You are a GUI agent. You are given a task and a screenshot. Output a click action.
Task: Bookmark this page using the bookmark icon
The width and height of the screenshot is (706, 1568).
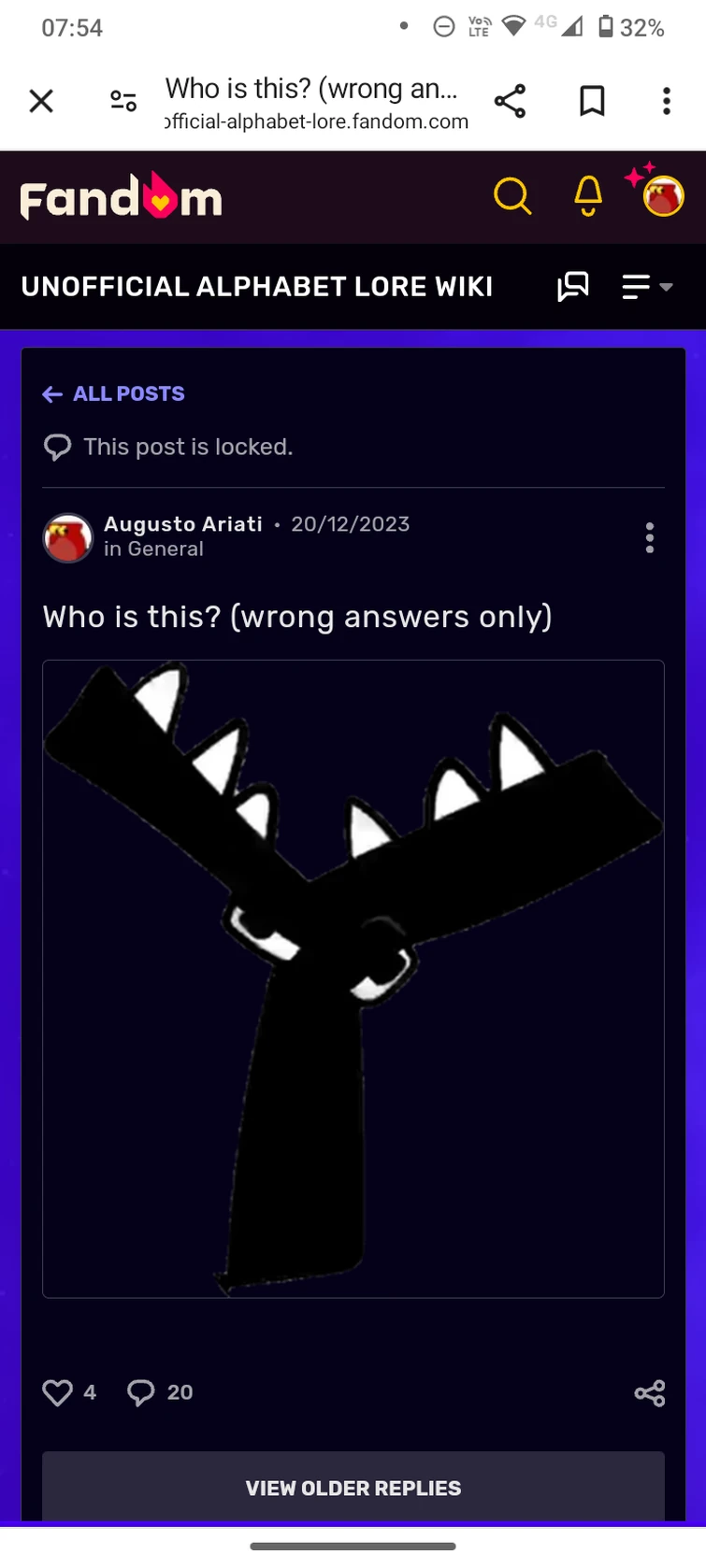[591, 101]
